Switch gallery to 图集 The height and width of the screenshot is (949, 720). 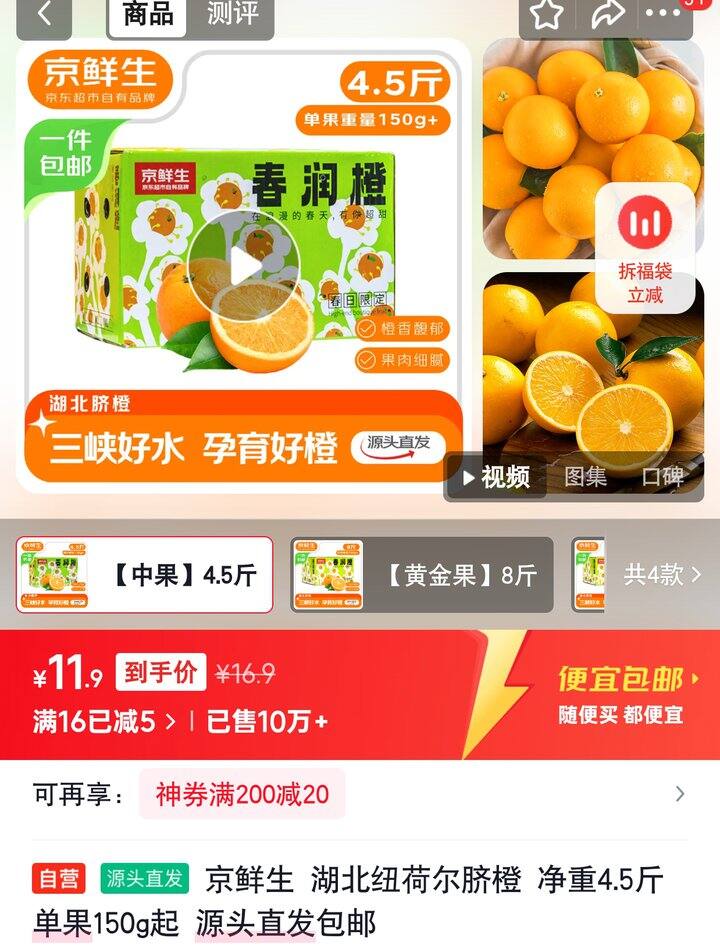pyautogui.click(x=585, y=477)
